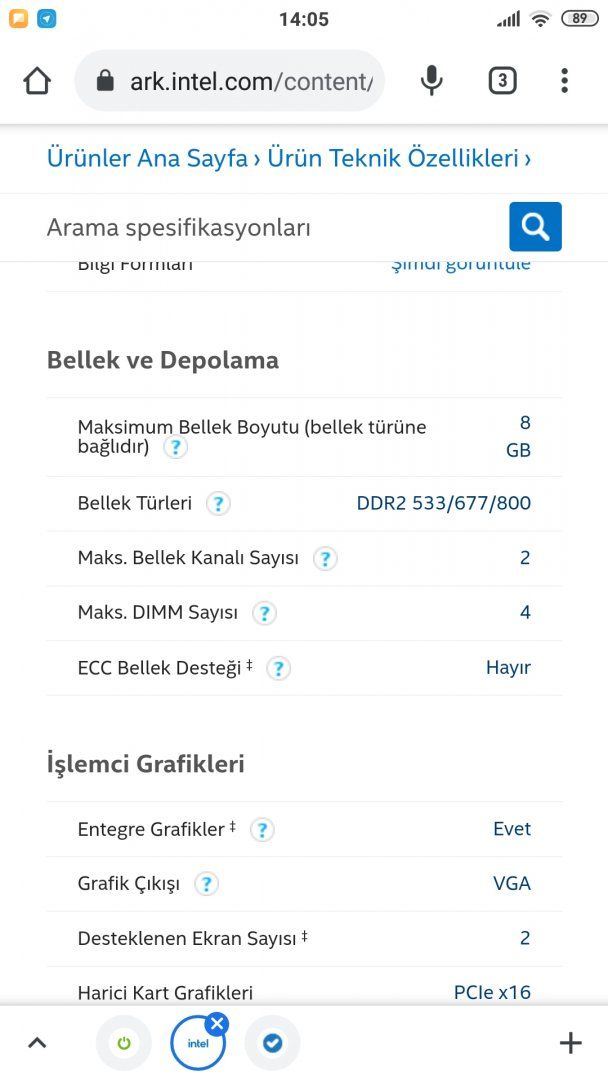This screenshot has width=608, height=1080.
Task: View help for Maks. DIMM Sayısı
Action: pos(264,613)
